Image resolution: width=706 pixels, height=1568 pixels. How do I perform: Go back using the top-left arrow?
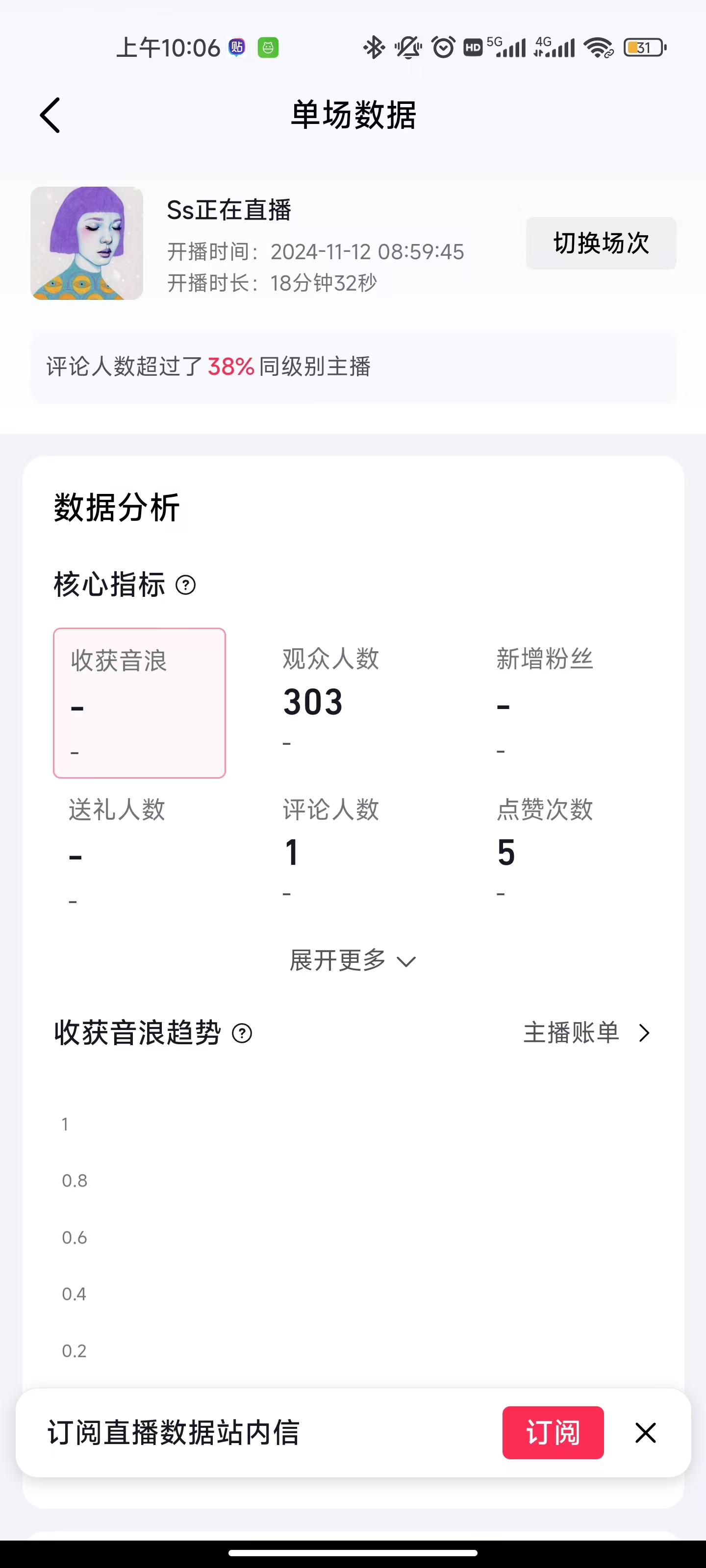(x=50, y=115)
